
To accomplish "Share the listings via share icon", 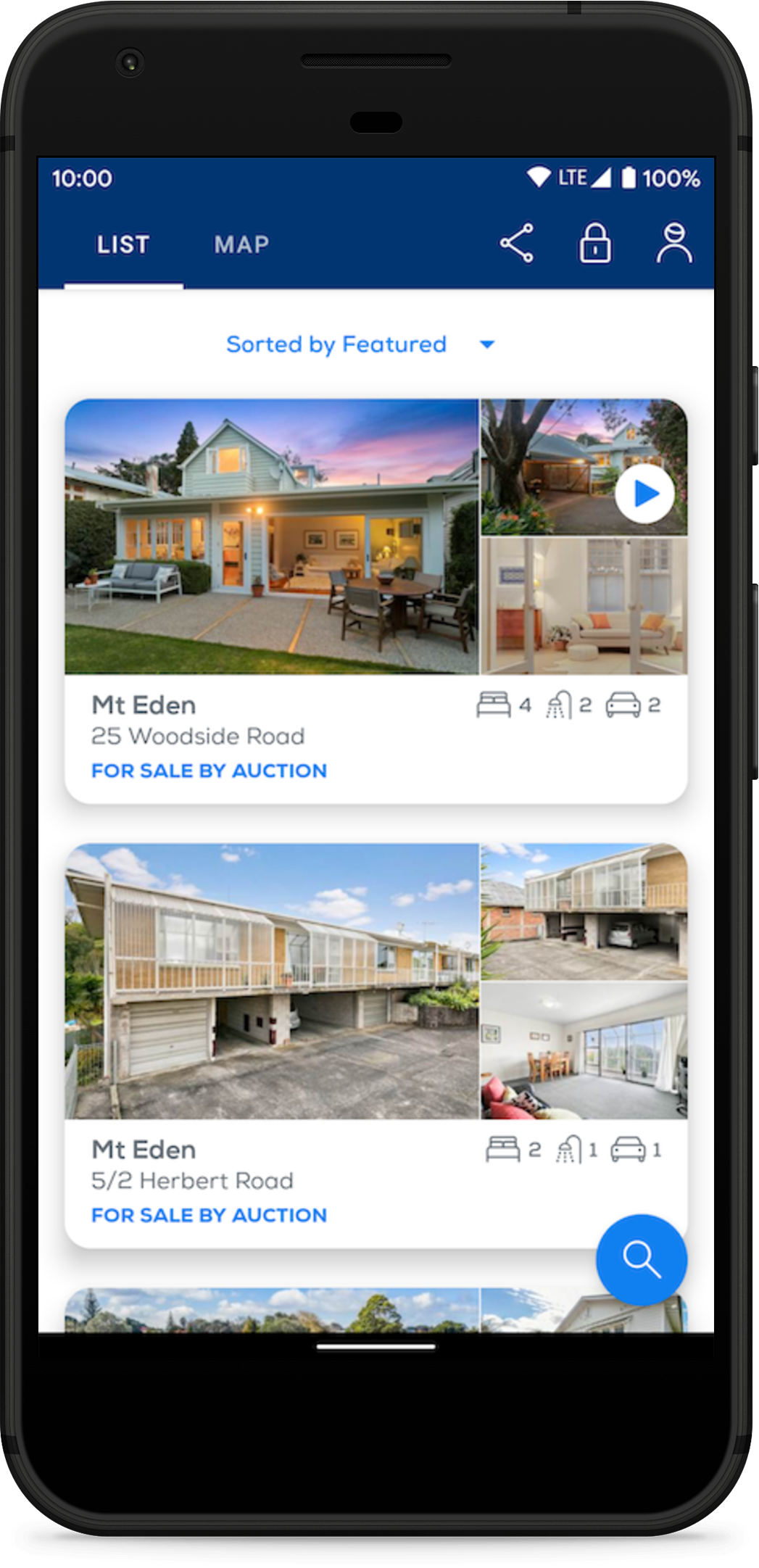I will (517, 243).
